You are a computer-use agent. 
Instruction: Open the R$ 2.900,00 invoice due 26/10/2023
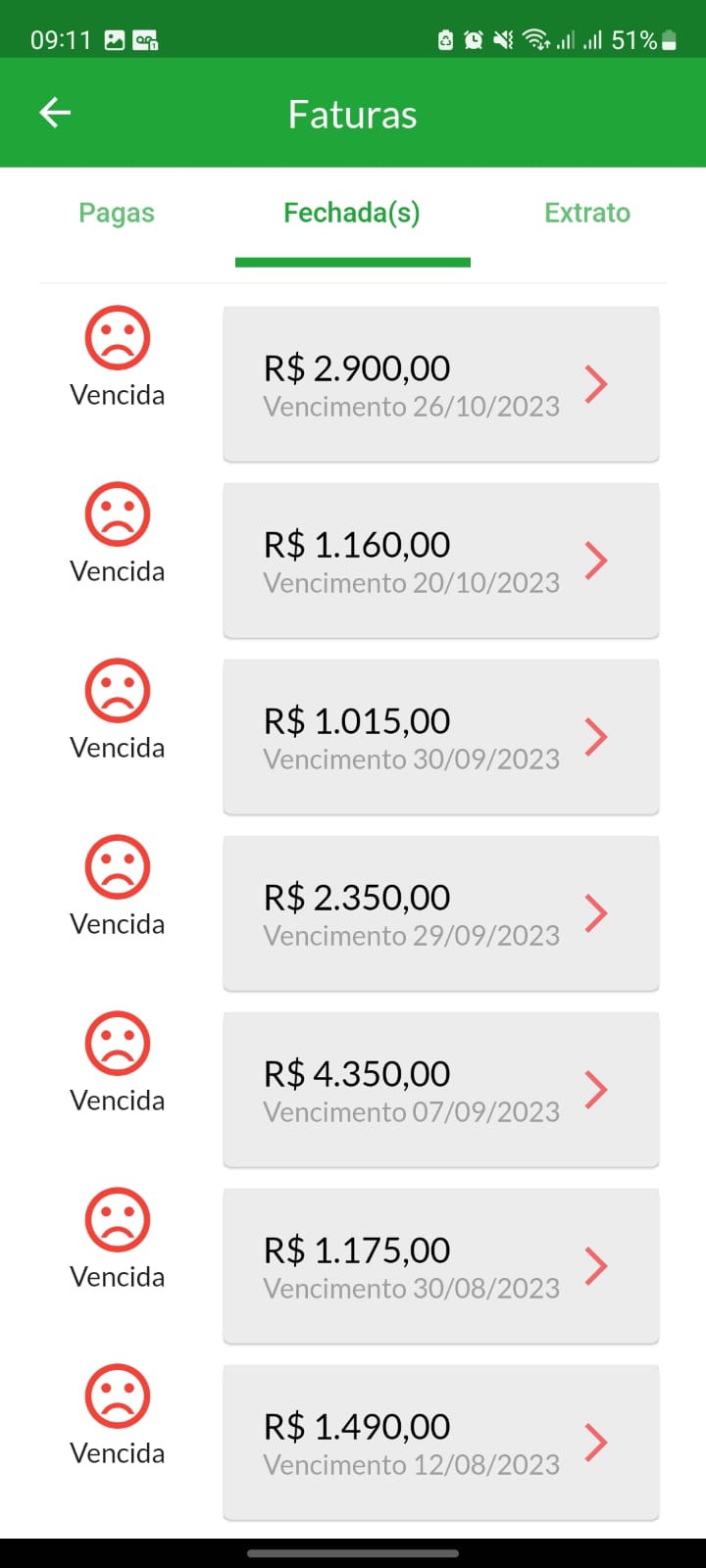441,383
